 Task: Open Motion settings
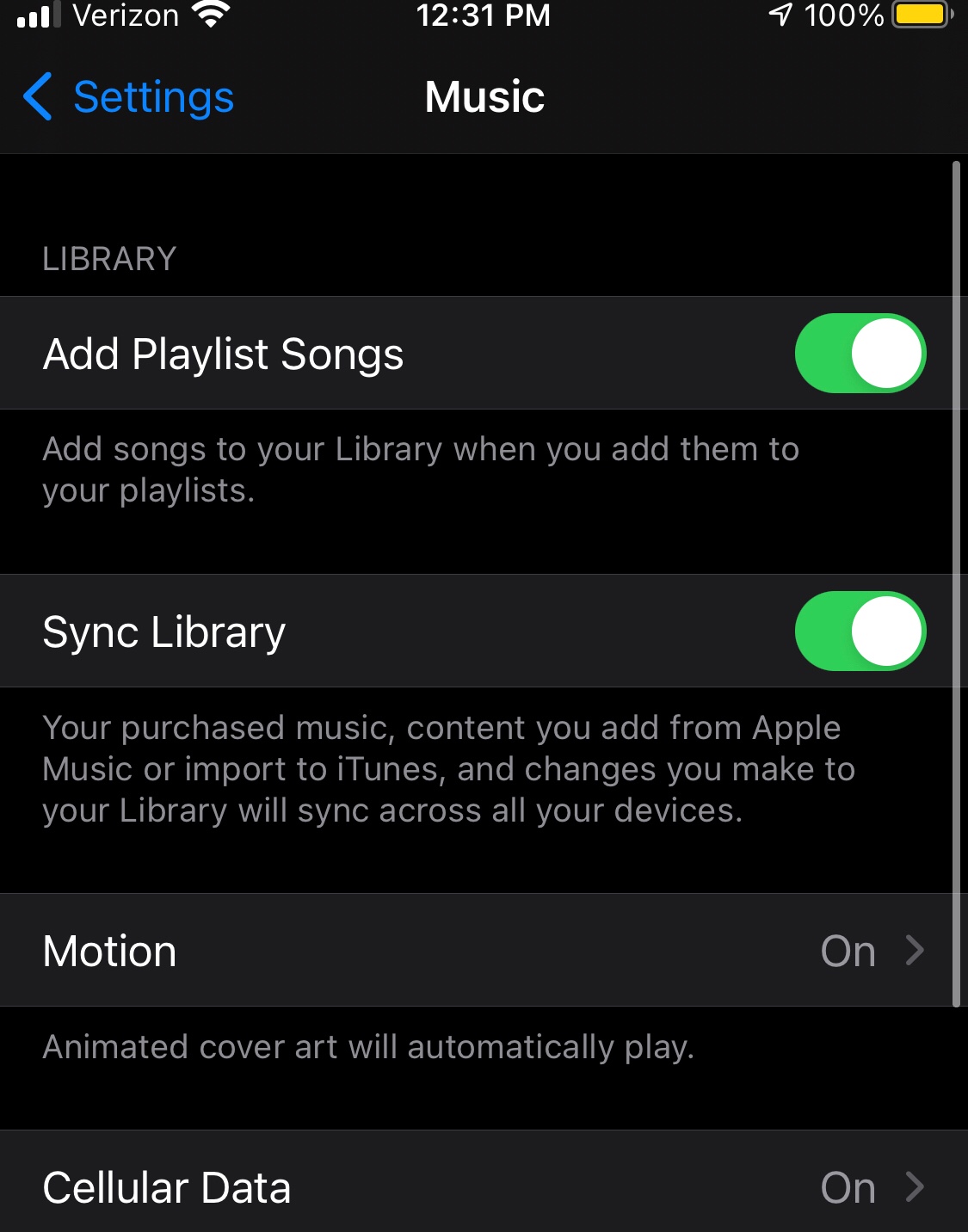[x=484, y=951]
